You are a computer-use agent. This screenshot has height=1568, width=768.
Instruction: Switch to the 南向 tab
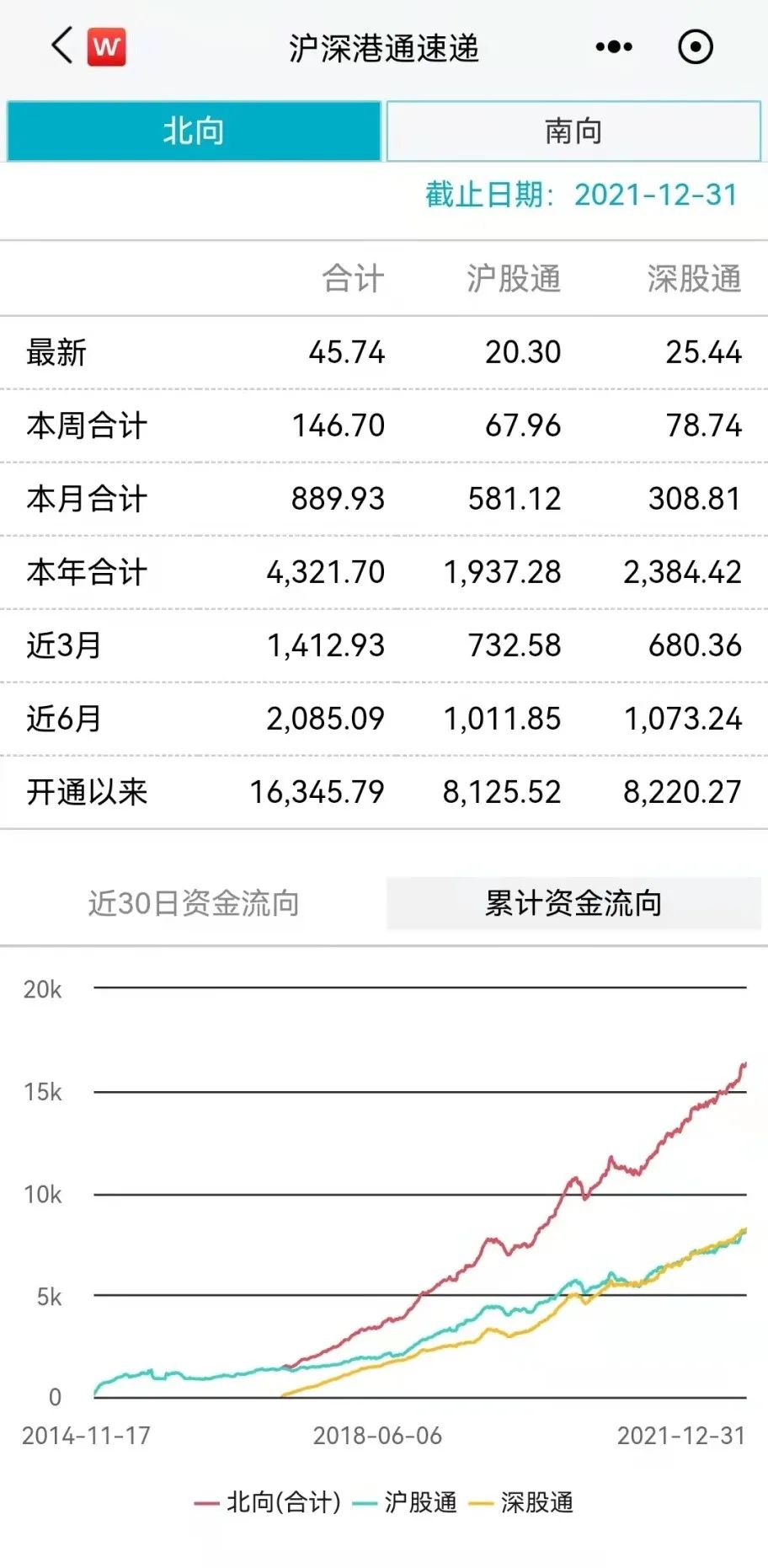[573, 131]
